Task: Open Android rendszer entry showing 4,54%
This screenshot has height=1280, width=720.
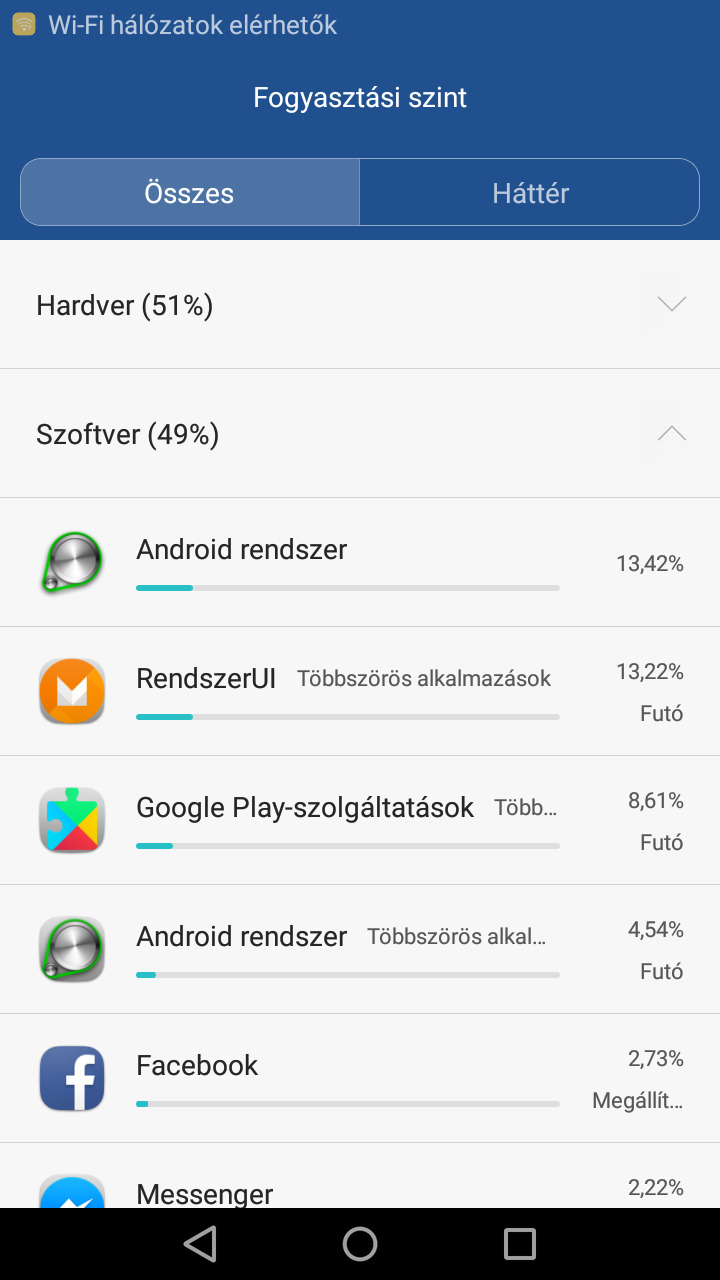Action: (360, 950)
